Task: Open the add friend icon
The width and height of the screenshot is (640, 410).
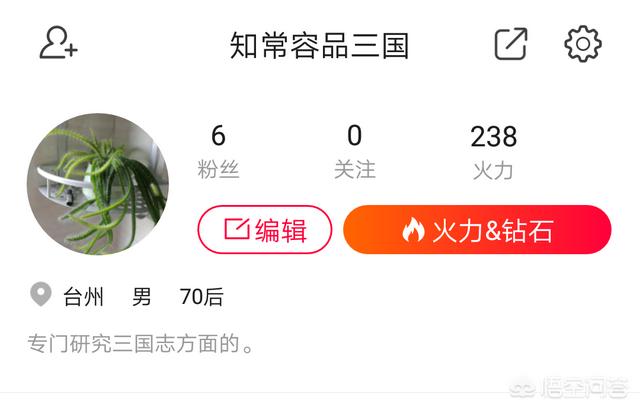Action: (x=58, y=45)
